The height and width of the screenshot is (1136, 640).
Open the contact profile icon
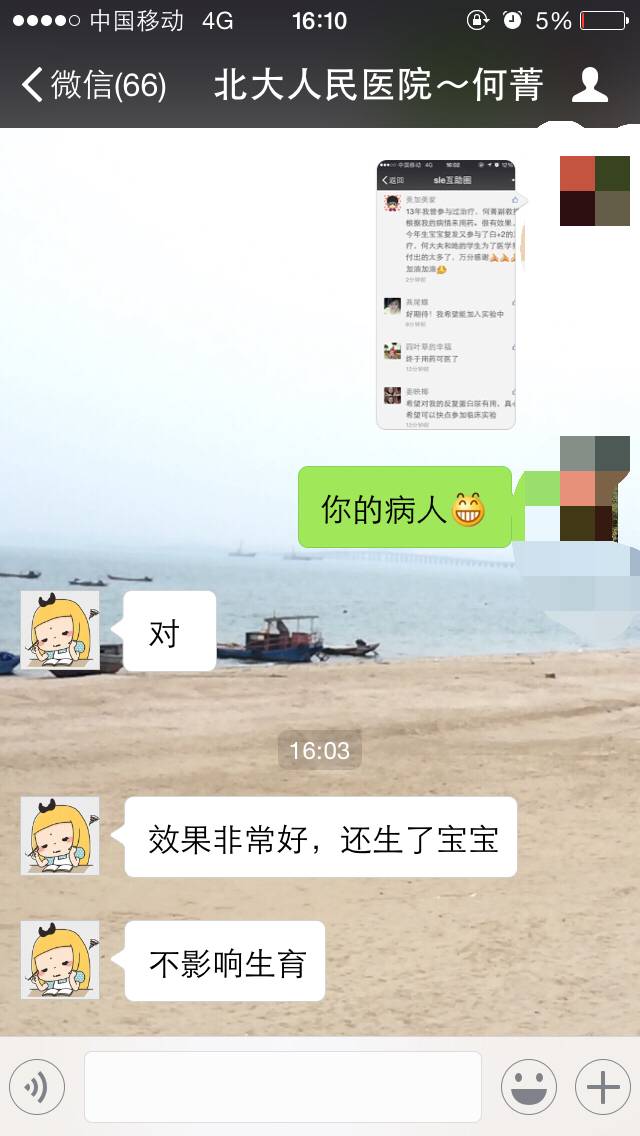click(590, 85)
